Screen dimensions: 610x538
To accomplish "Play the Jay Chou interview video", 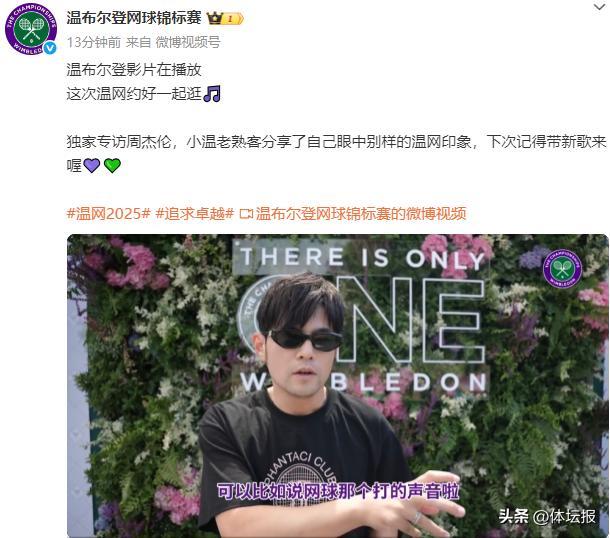I will click(337, 385).
